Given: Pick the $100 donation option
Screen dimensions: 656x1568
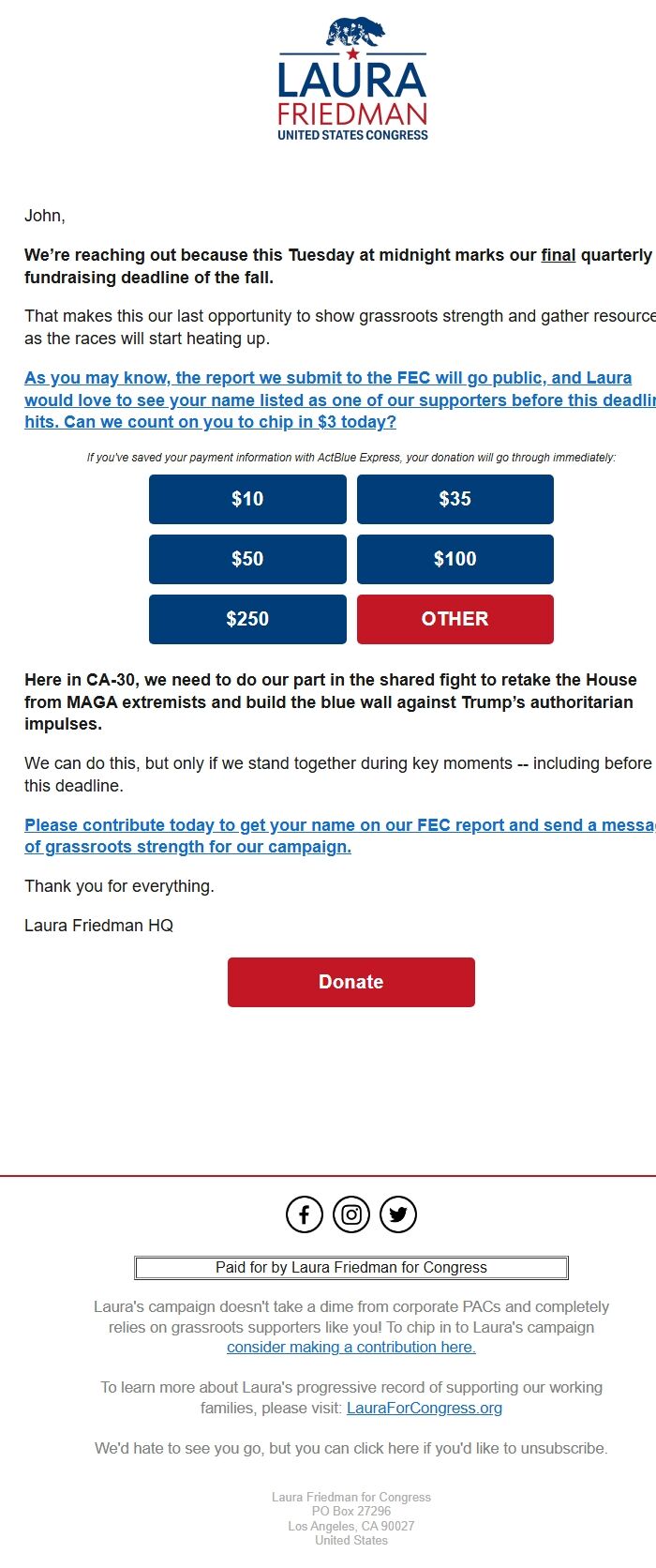Looking at the screenshot, I should tap(455, 559).
